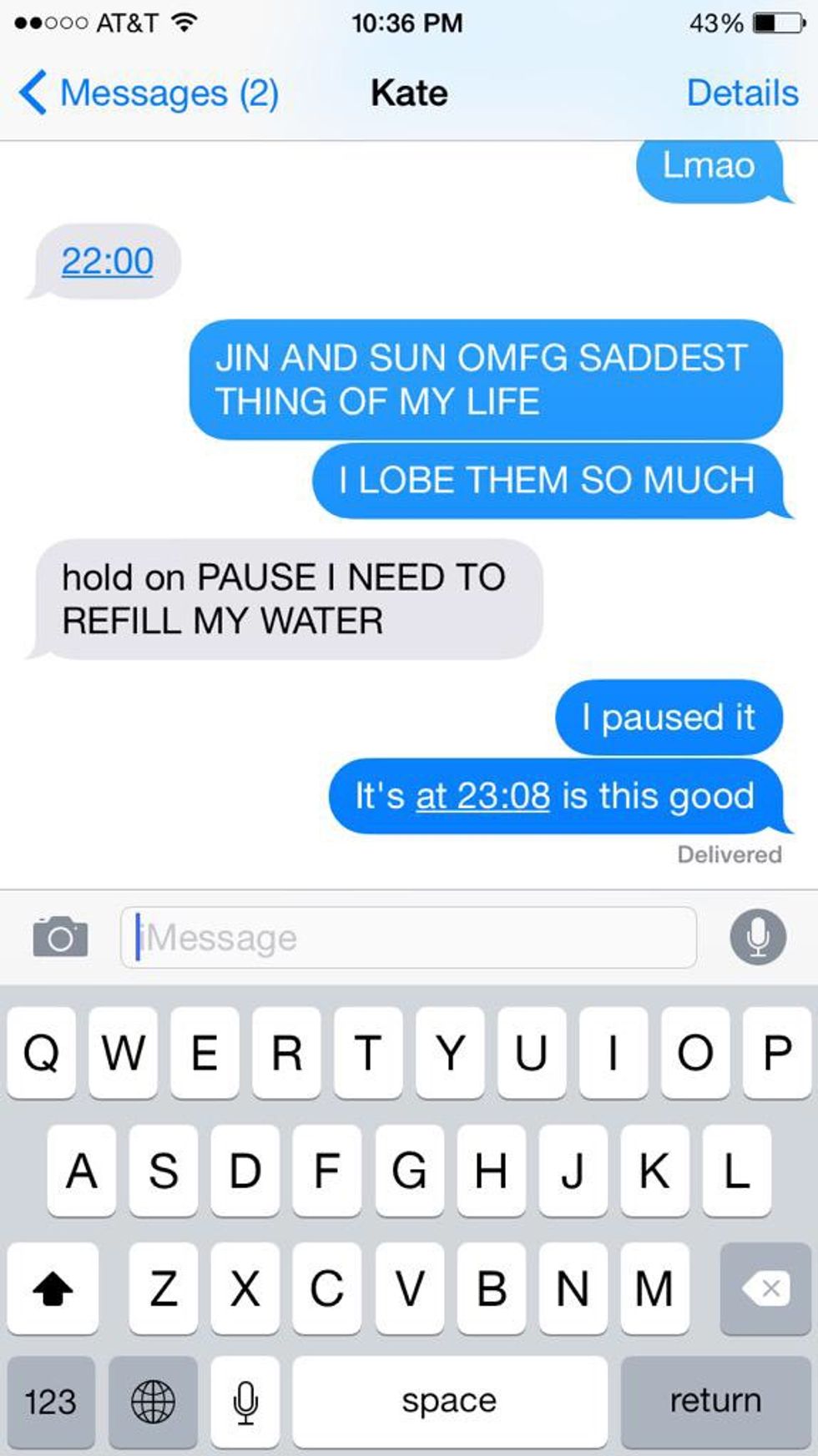The width and height of the screenshot is (818, 1456).
Task: Toggle the shift key
Action: [x=53, y=1288]
